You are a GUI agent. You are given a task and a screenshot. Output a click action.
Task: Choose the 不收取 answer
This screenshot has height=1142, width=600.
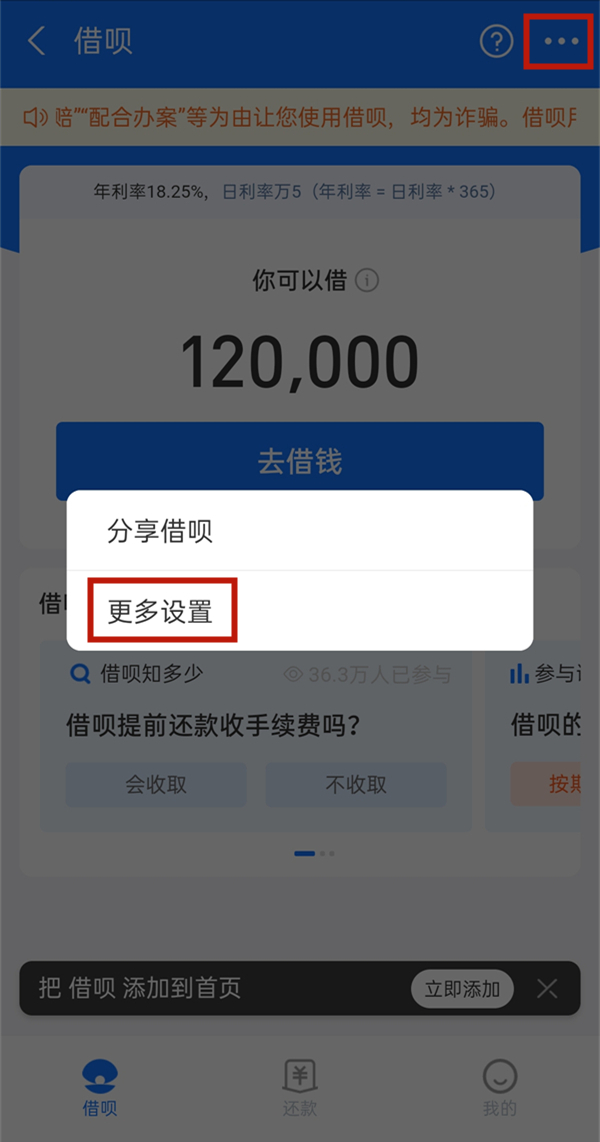tap(356, 785)
